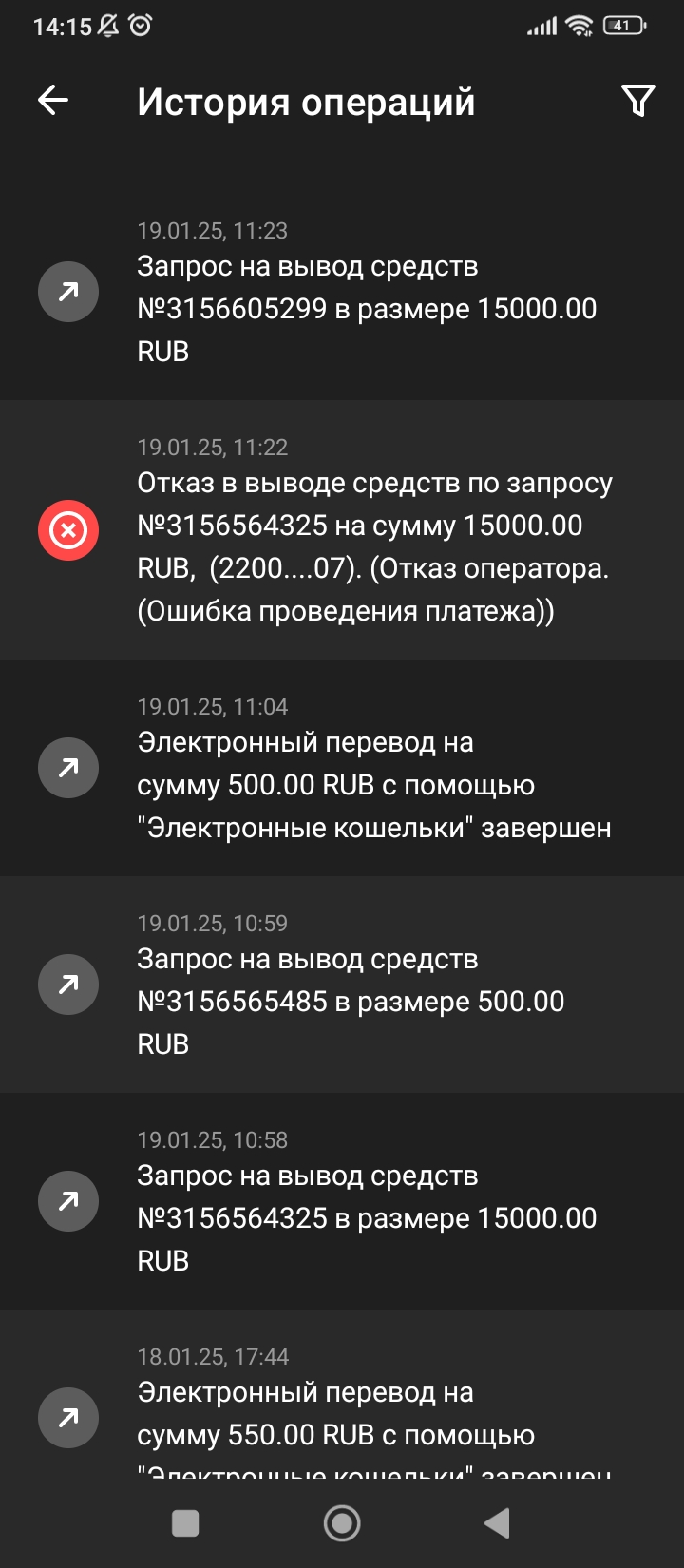Open the operations filter
Screen dimensions: 684x1568
click(x=637, y=100)
